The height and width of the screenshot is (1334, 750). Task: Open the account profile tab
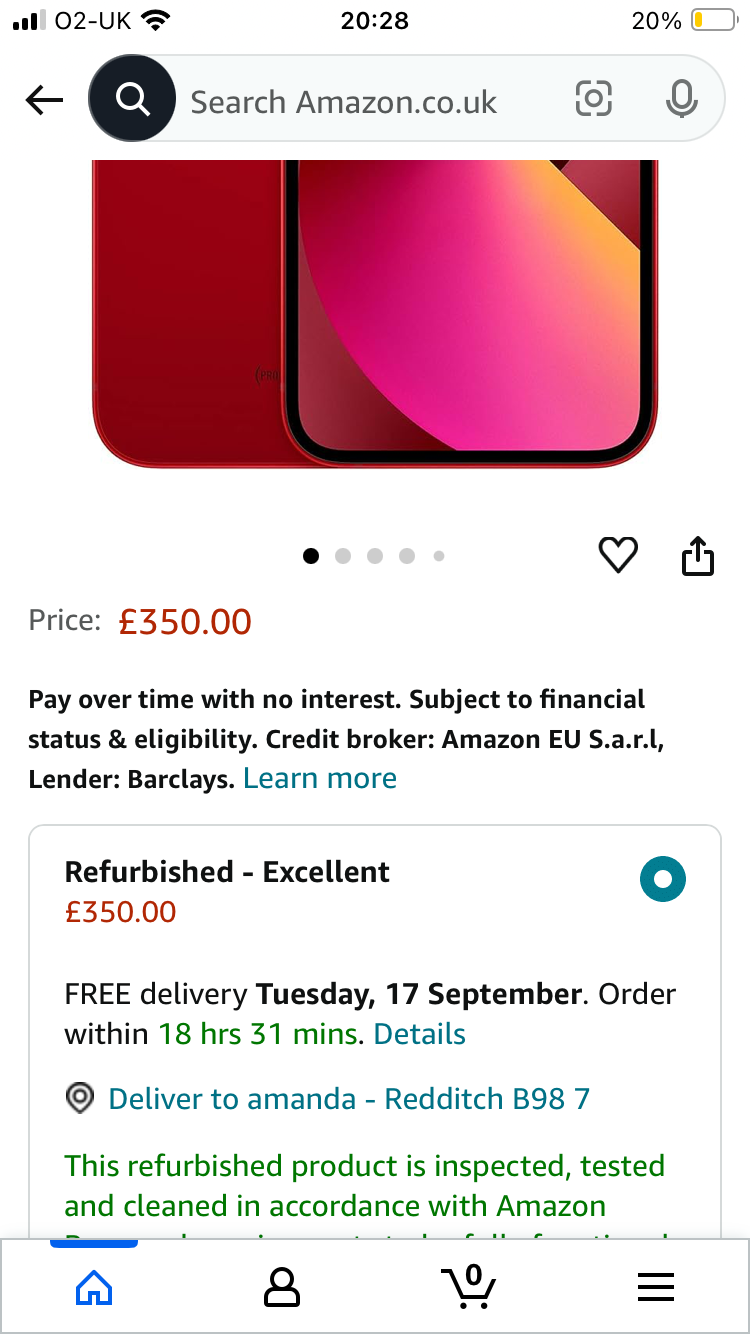[x=282, y=1288]
